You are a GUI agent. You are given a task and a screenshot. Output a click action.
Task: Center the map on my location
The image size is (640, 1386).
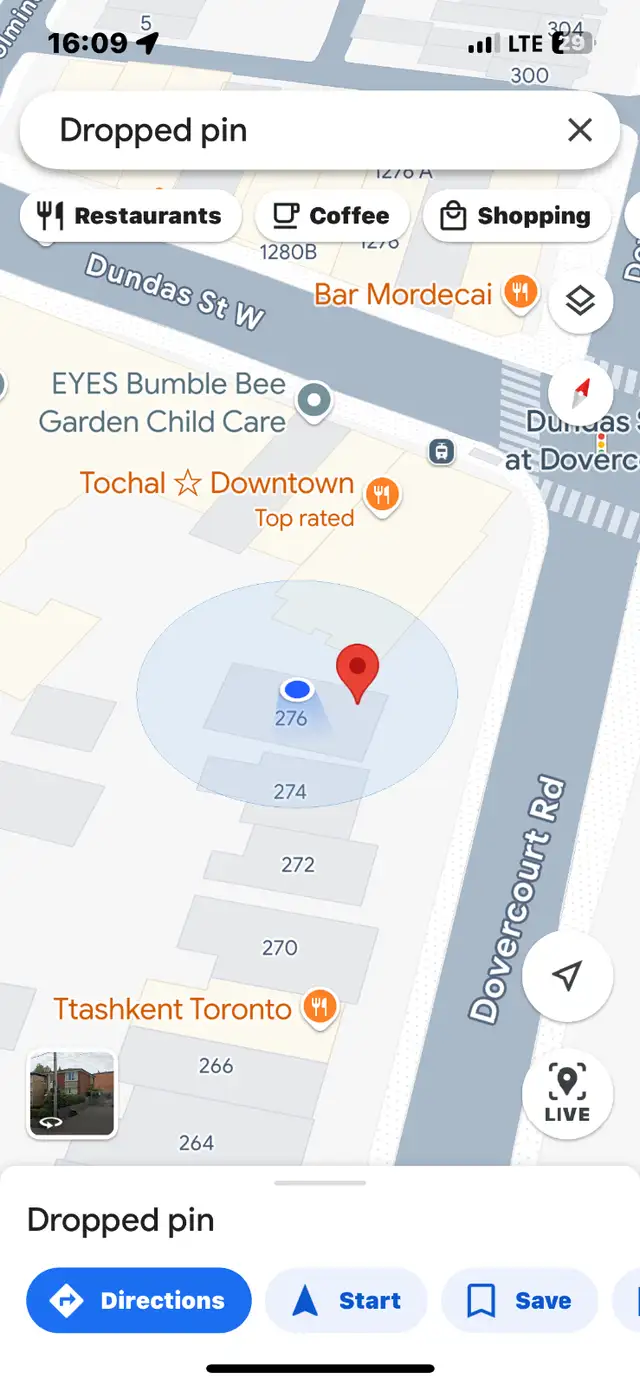[x=567, y=976]
